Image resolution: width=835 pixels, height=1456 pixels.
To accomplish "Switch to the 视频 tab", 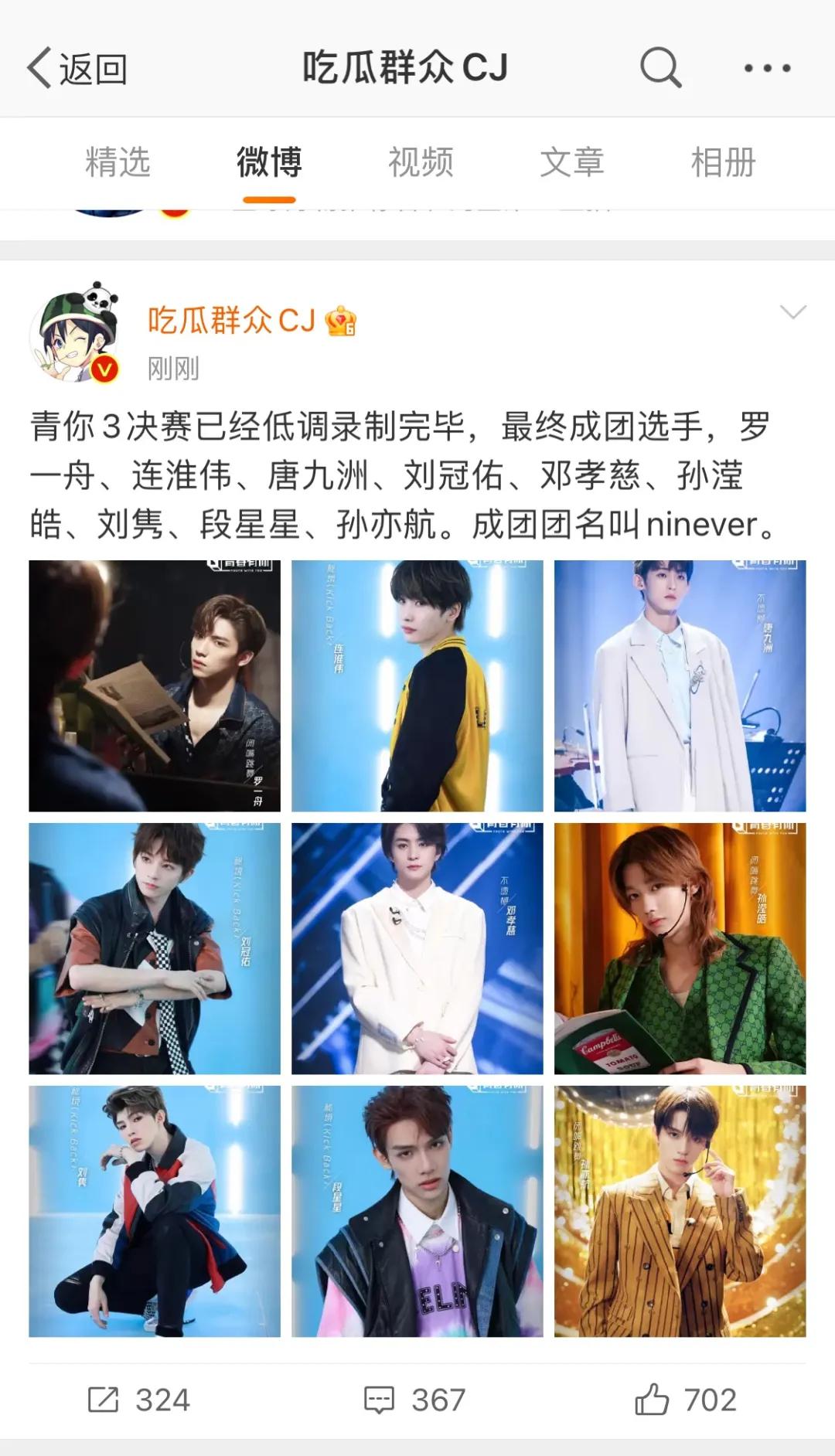I will [x=420, y=163].
